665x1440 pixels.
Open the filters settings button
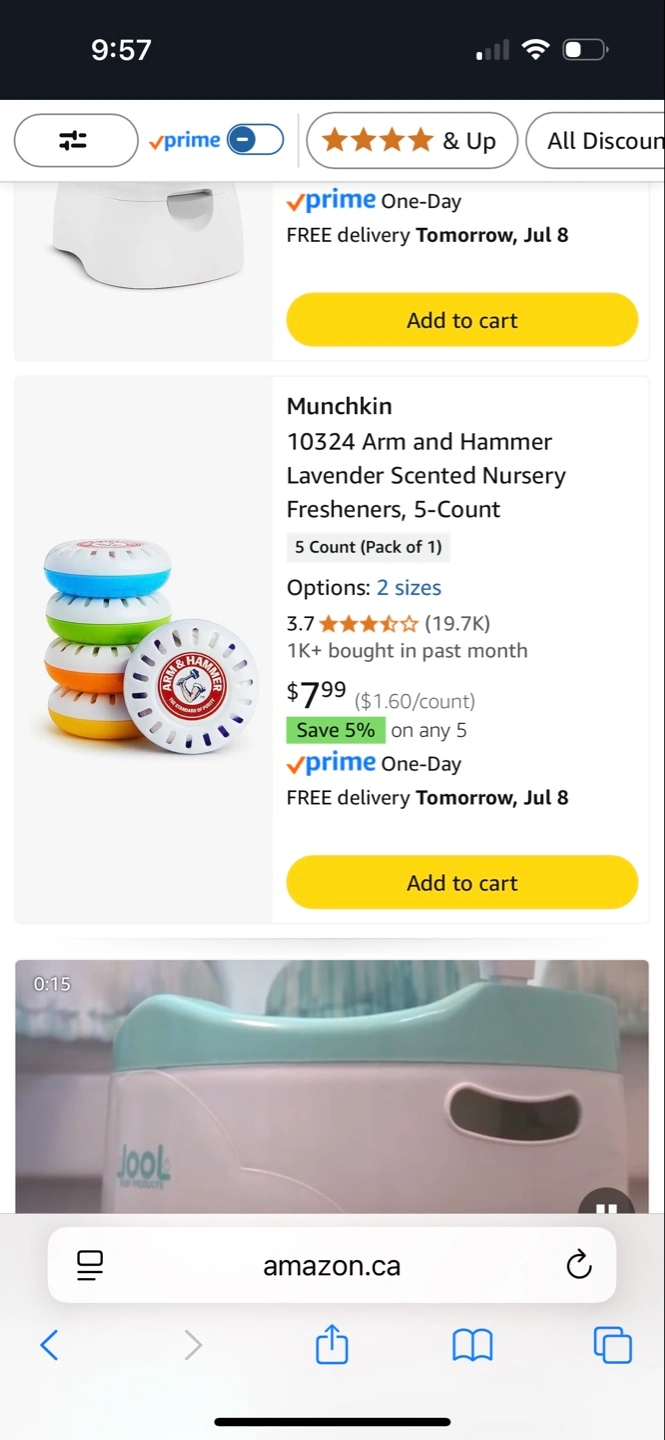coord(76,141)
